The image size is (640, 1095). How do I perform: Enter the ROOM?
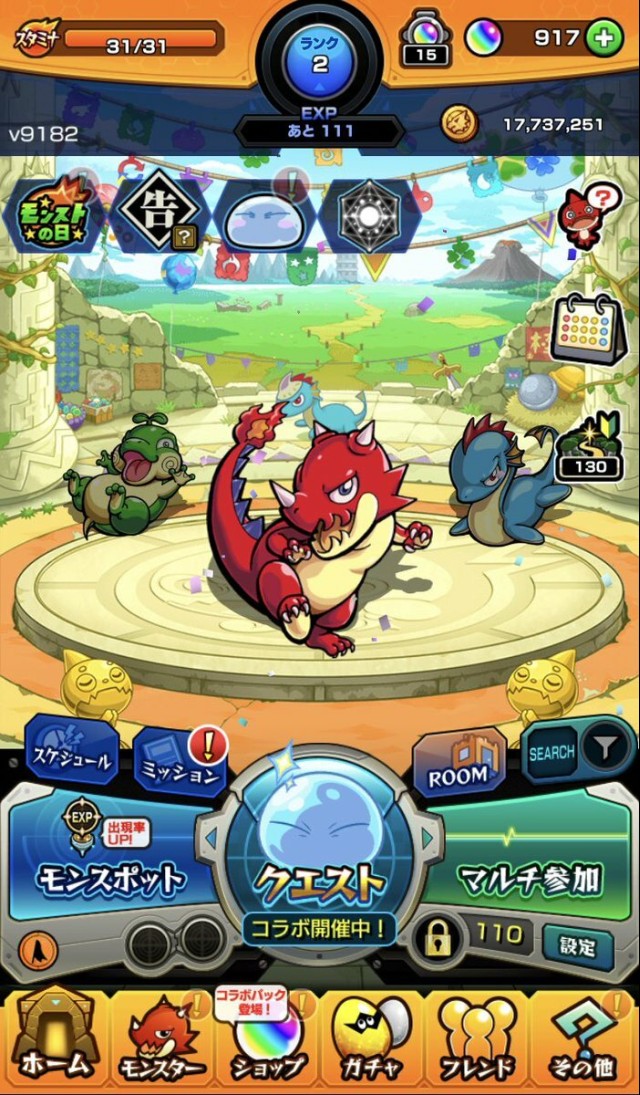coord(458,762)
